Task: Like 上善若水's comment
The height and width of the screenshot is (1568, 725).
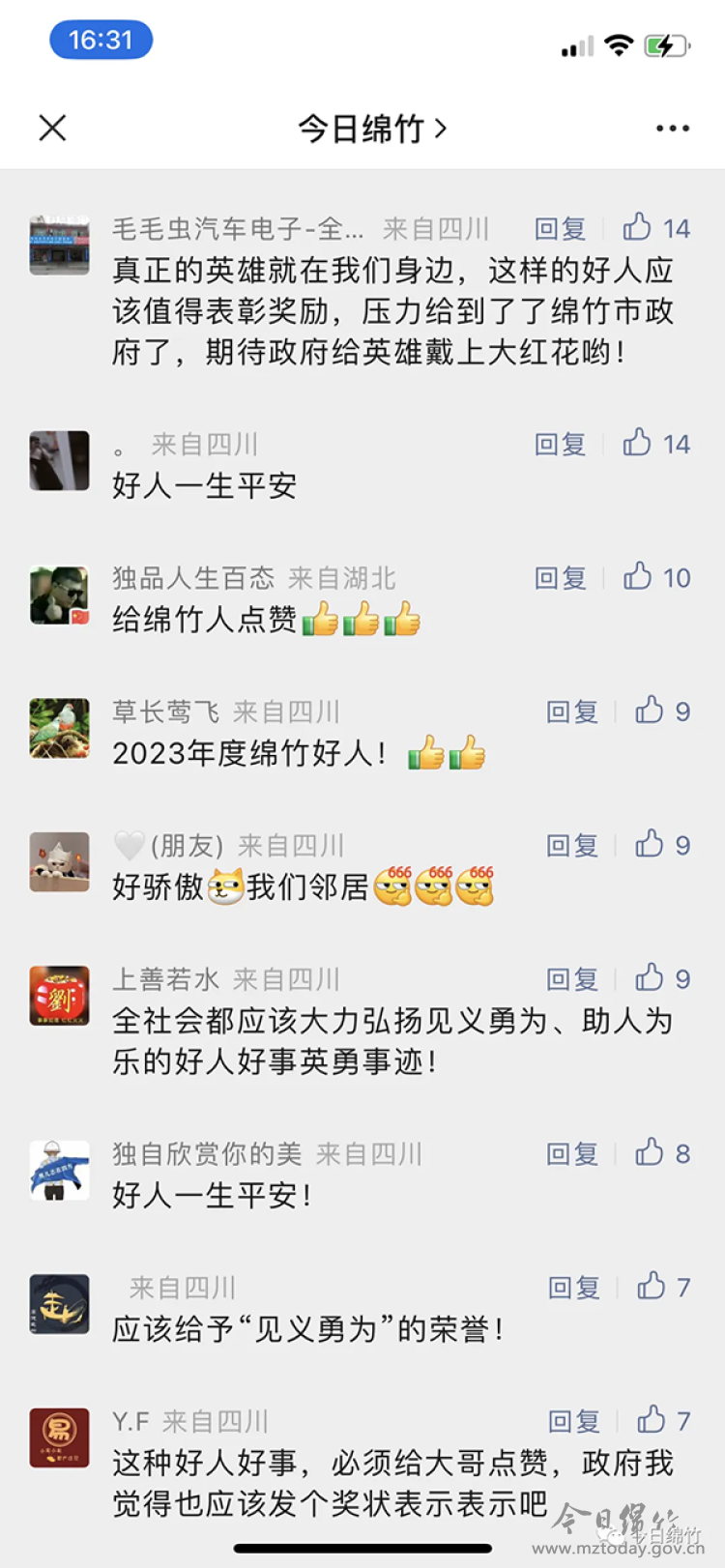Action: (x=662, y=979)
